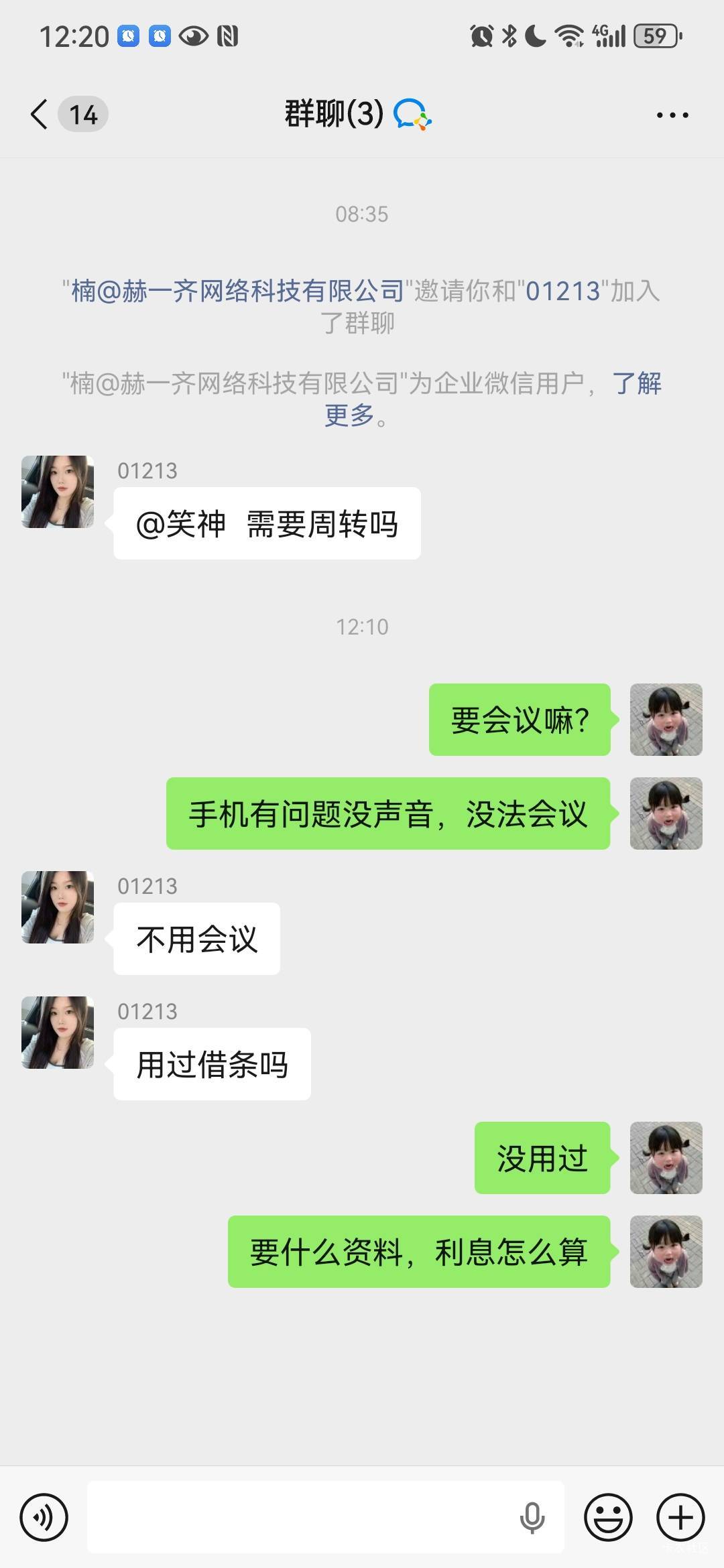The width and height of the screenshot is (724, 1568).
Task: Open the plus attachments menu
Action: (x=680, y=1517)
